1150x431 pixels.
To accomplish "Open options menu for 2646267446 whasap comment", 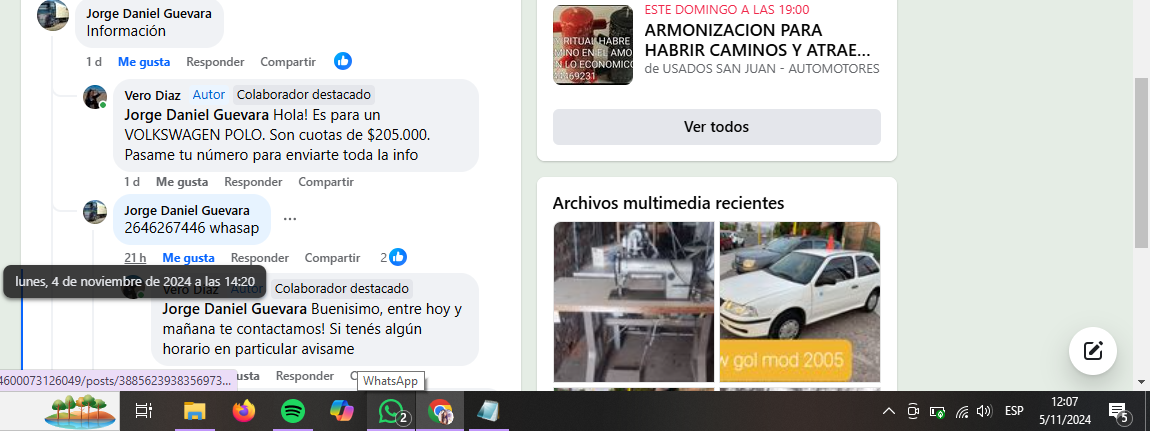I will pos(290,219).
